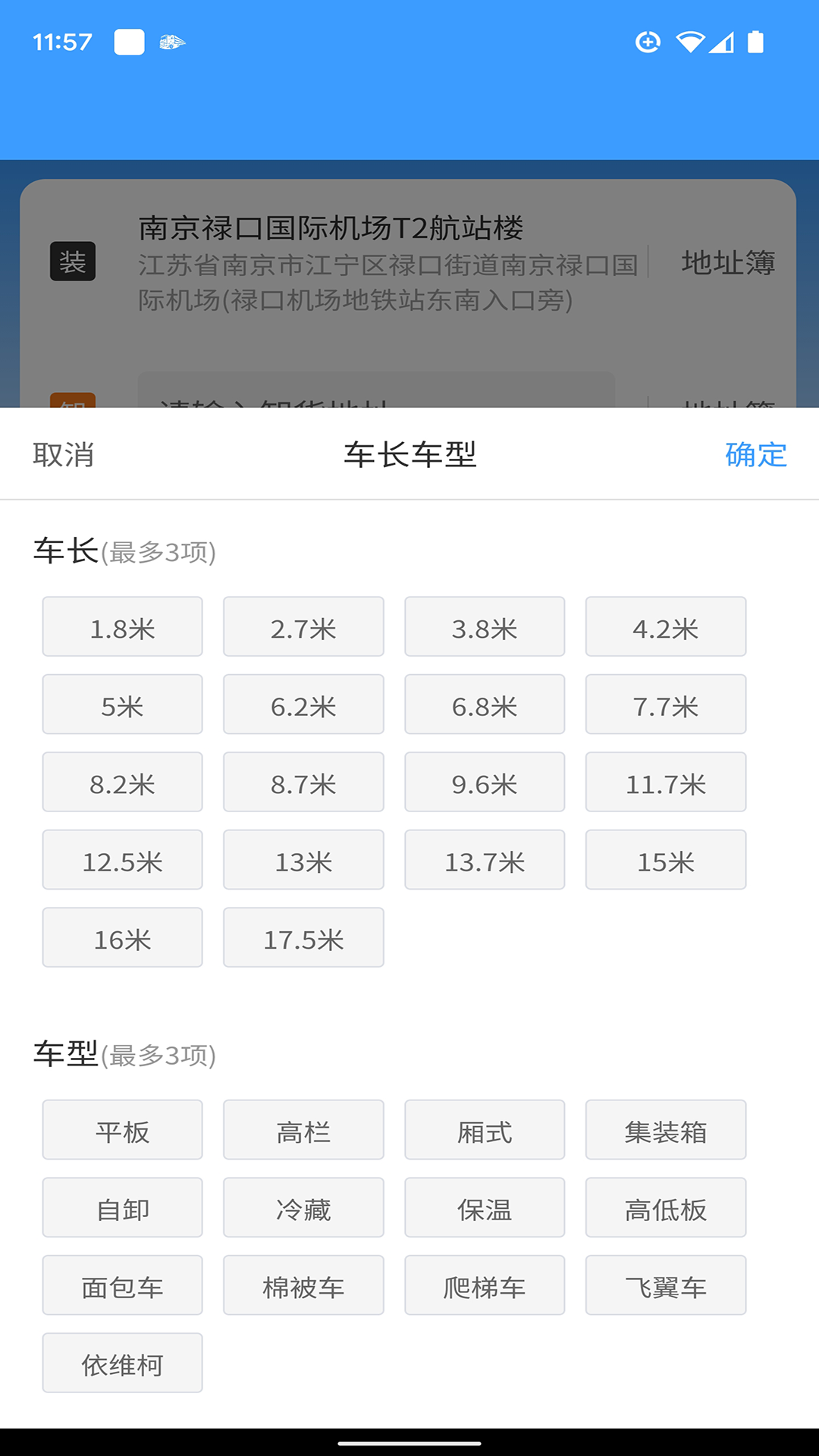Screen dimensions: 819x1456
Task: Tap 取消 to cancel the selection
Action: click(x=63, y=455)
